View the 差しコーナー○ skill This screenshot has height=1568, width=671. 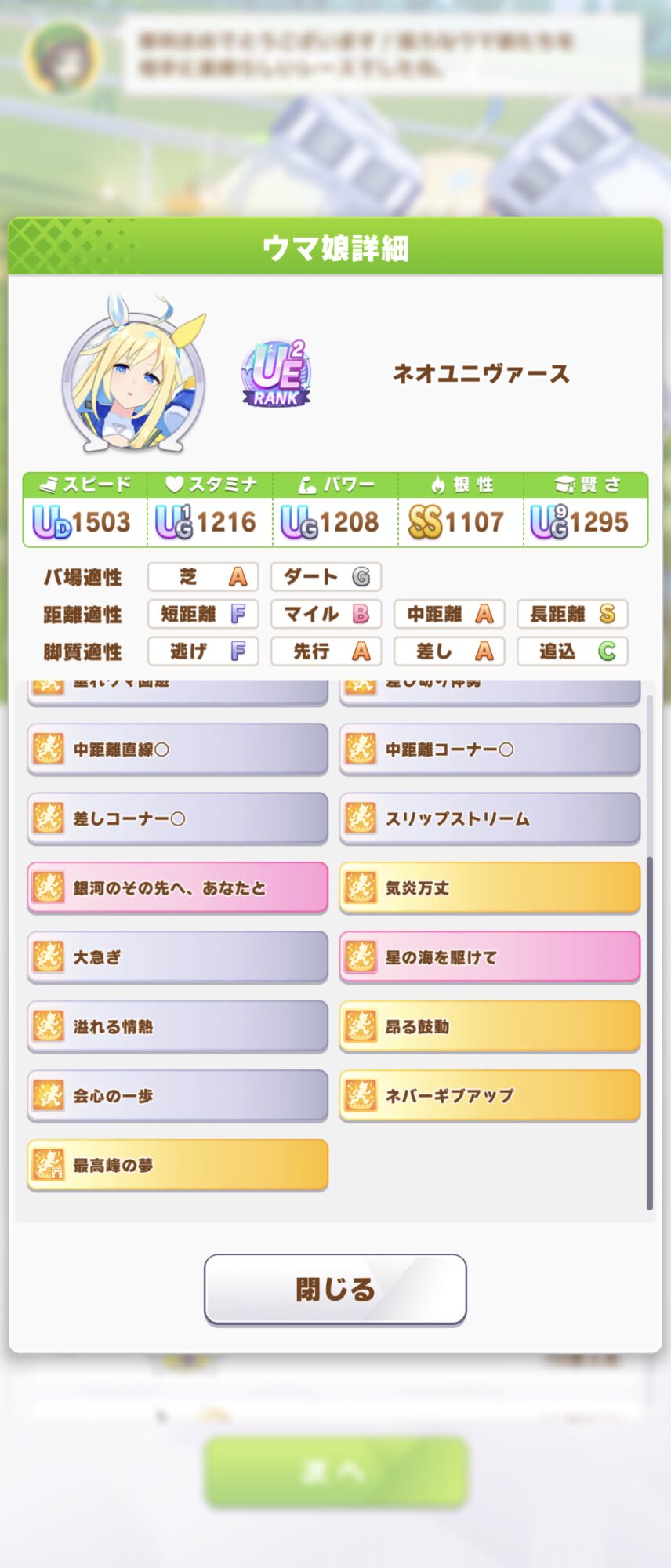[x=177, y=818]
